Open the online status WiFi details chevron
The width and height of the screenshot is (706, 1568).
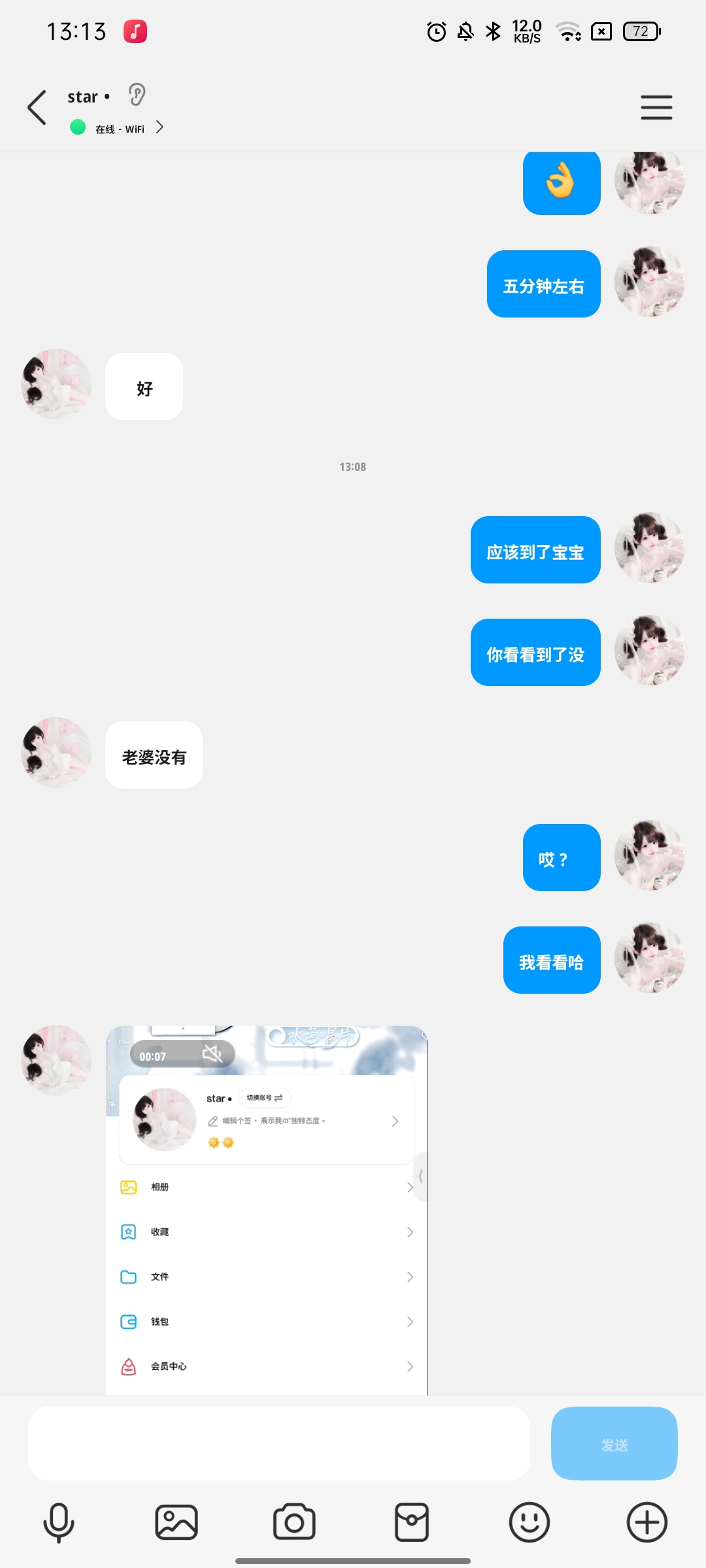(160, 127)
